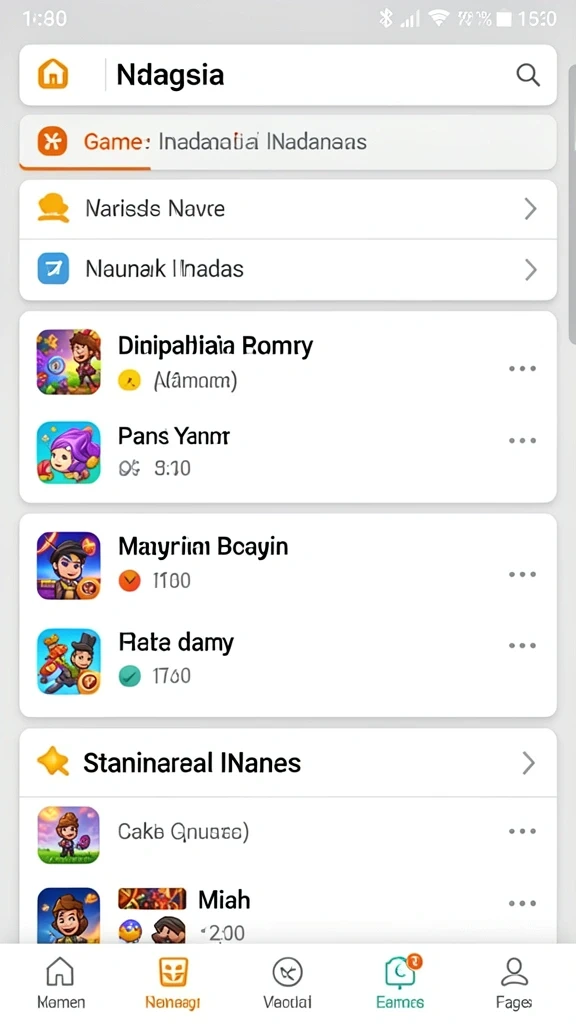Switch to the Veodal tab
The height and width of the screenshot is (1024, 576).
287,983
